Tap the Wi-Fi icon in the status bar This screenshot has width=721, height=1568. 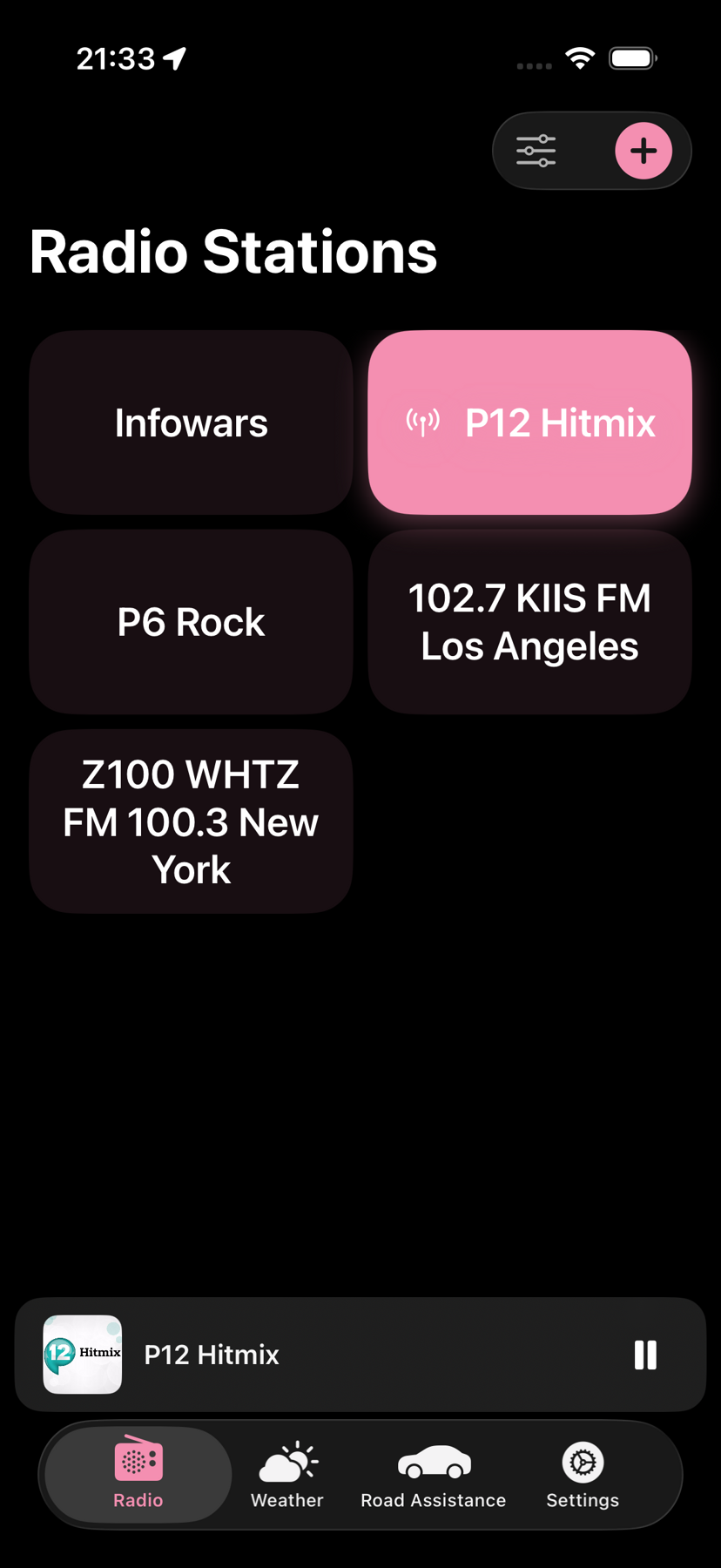[580, 56]
